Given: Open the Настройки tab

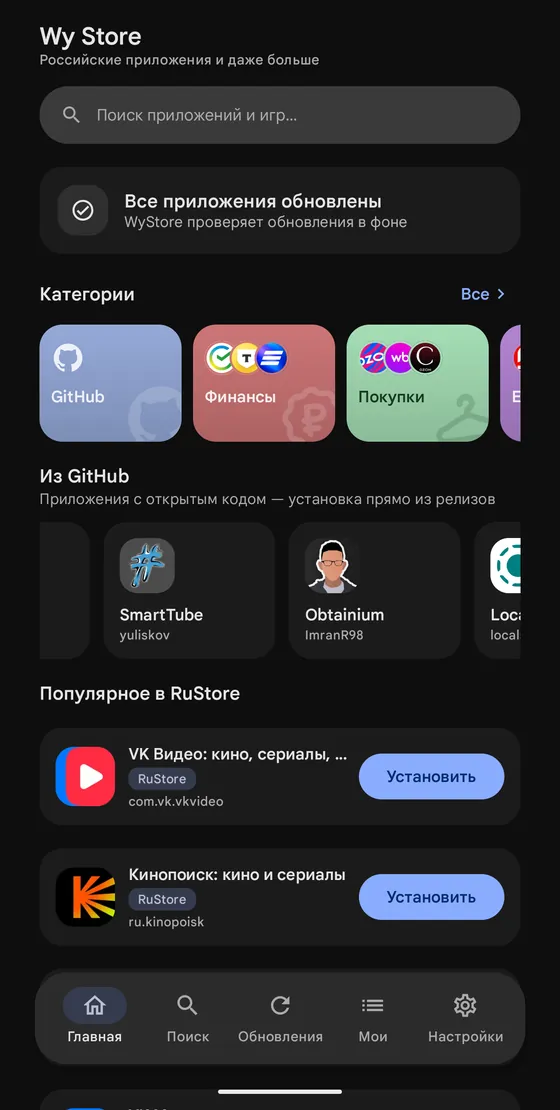Looking at the screenshot, I should (465, 1018).
